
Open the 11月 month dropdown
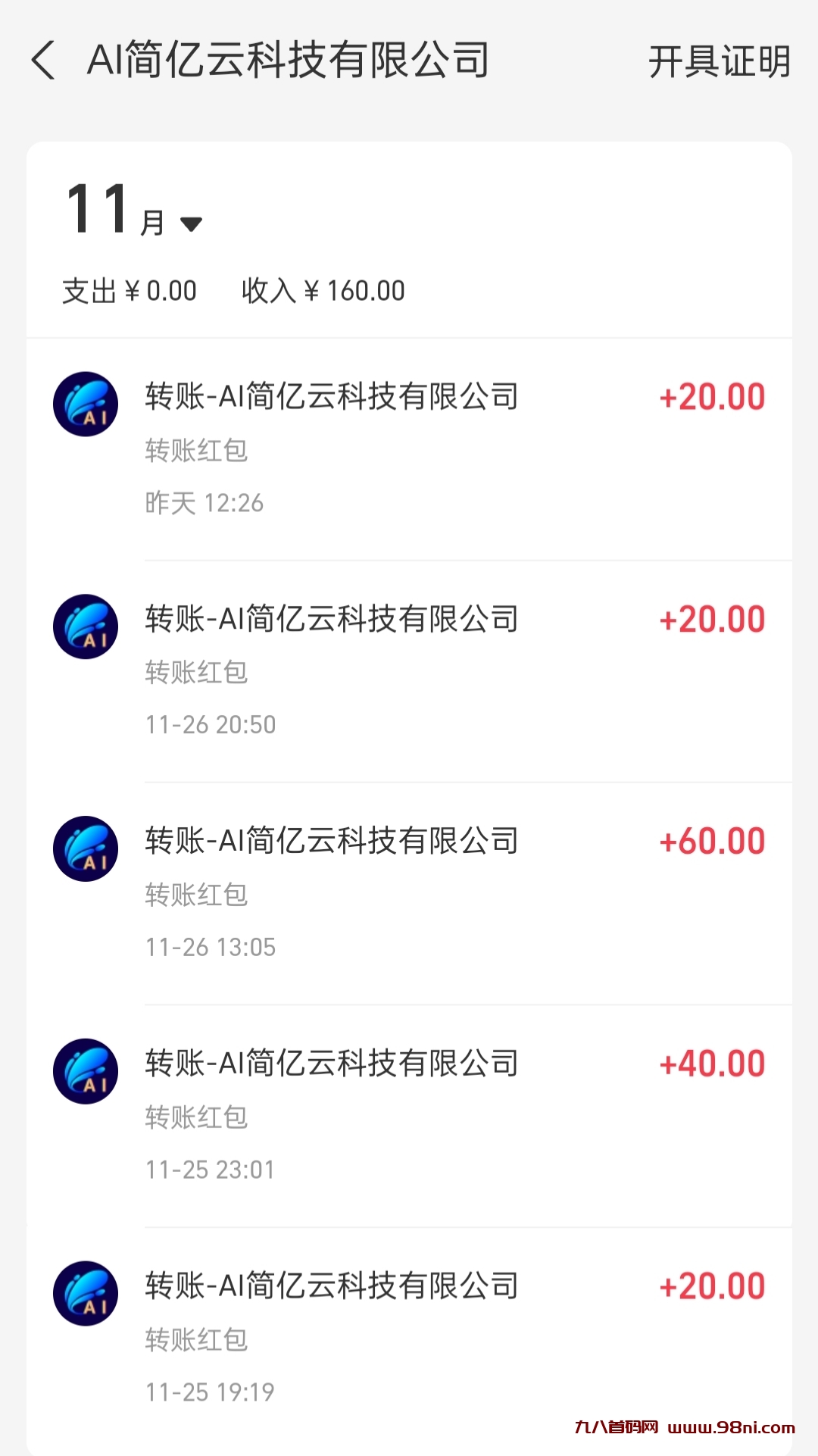coord(191,223)
